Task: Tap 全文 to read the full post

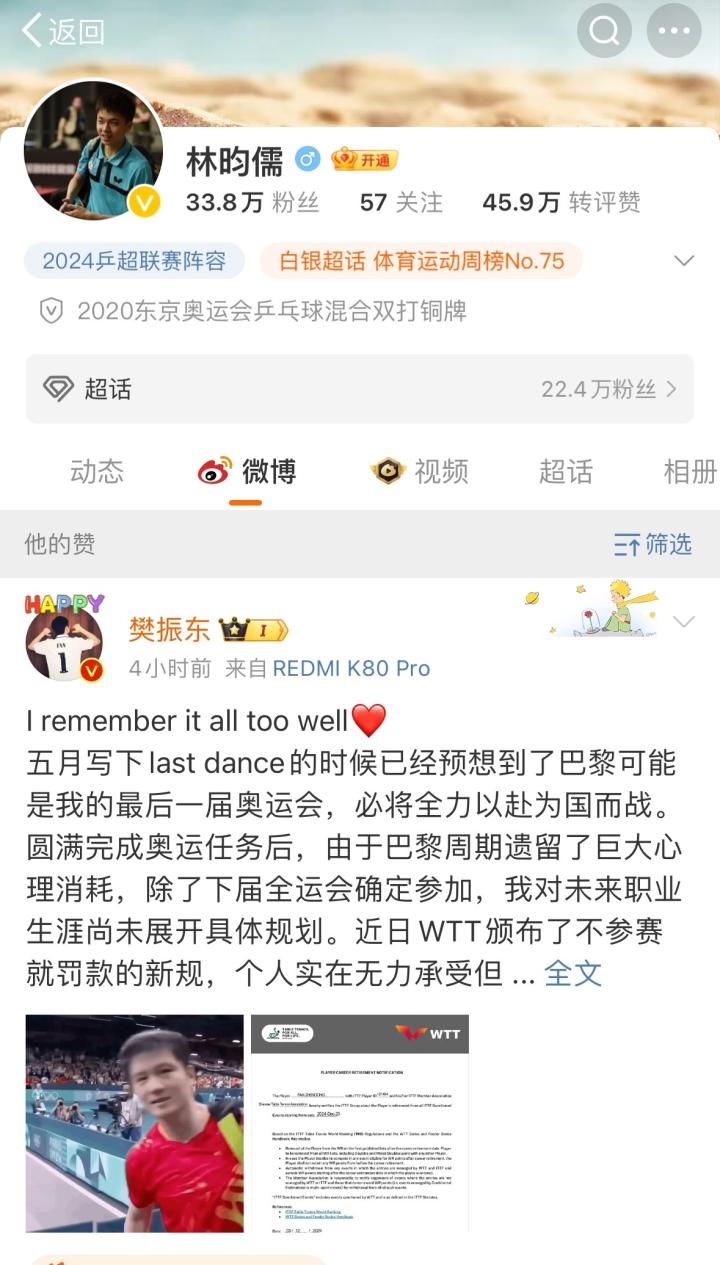Action: pos(573,972)
